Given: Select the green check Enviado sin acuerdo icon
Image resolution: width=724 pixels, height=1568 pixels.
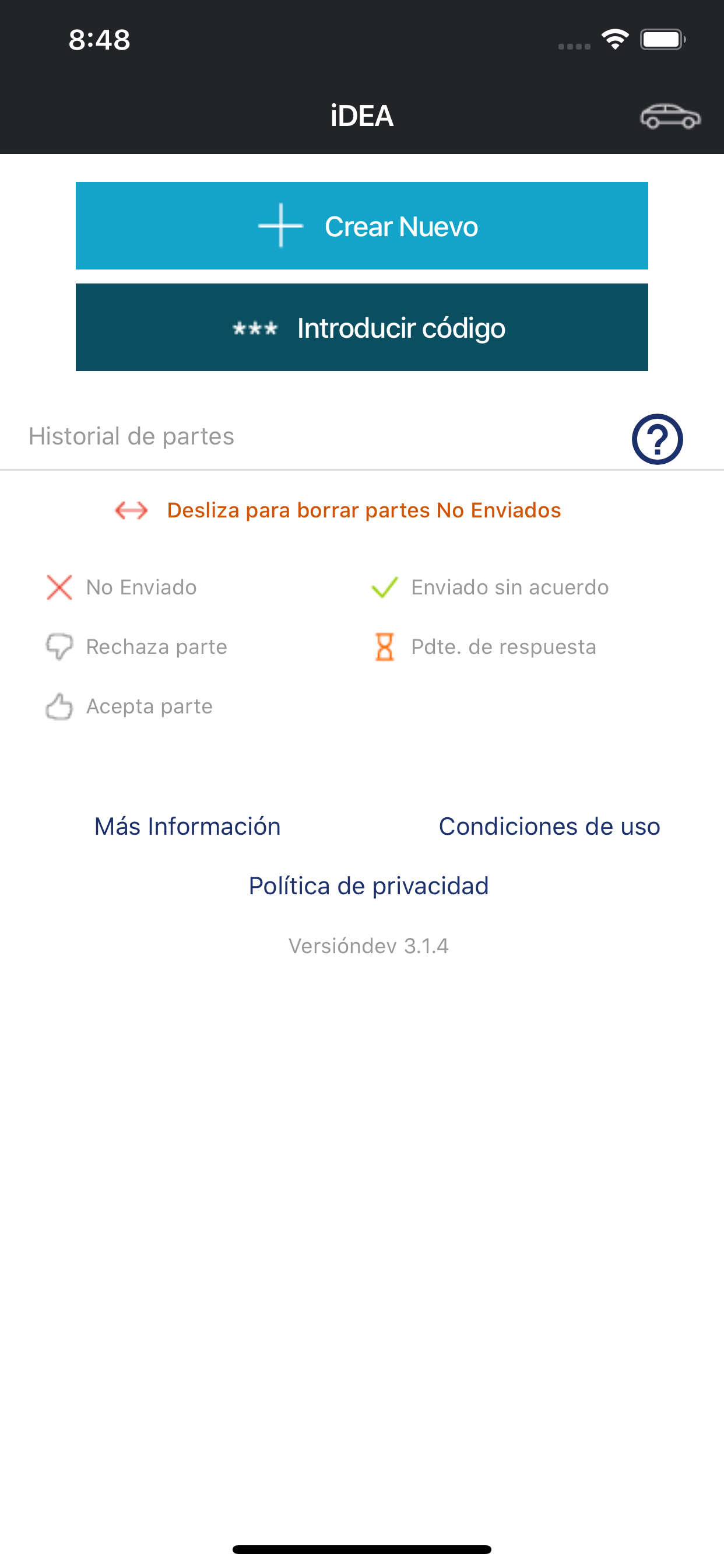Looking at the screenshot, I should point(384,586).
